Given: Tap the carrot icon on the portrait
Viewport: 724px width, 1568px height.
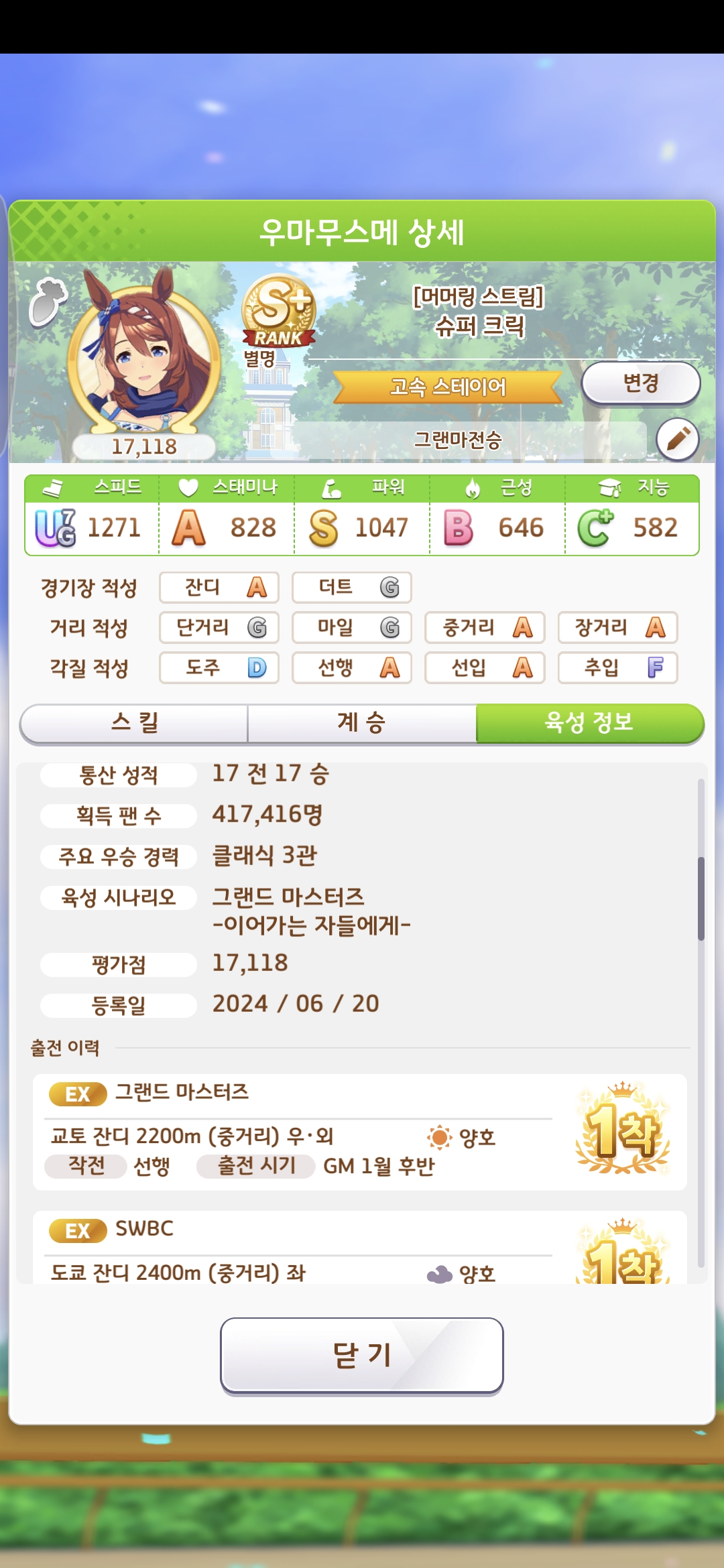Looking at the screenshot, I should (47, 301).
